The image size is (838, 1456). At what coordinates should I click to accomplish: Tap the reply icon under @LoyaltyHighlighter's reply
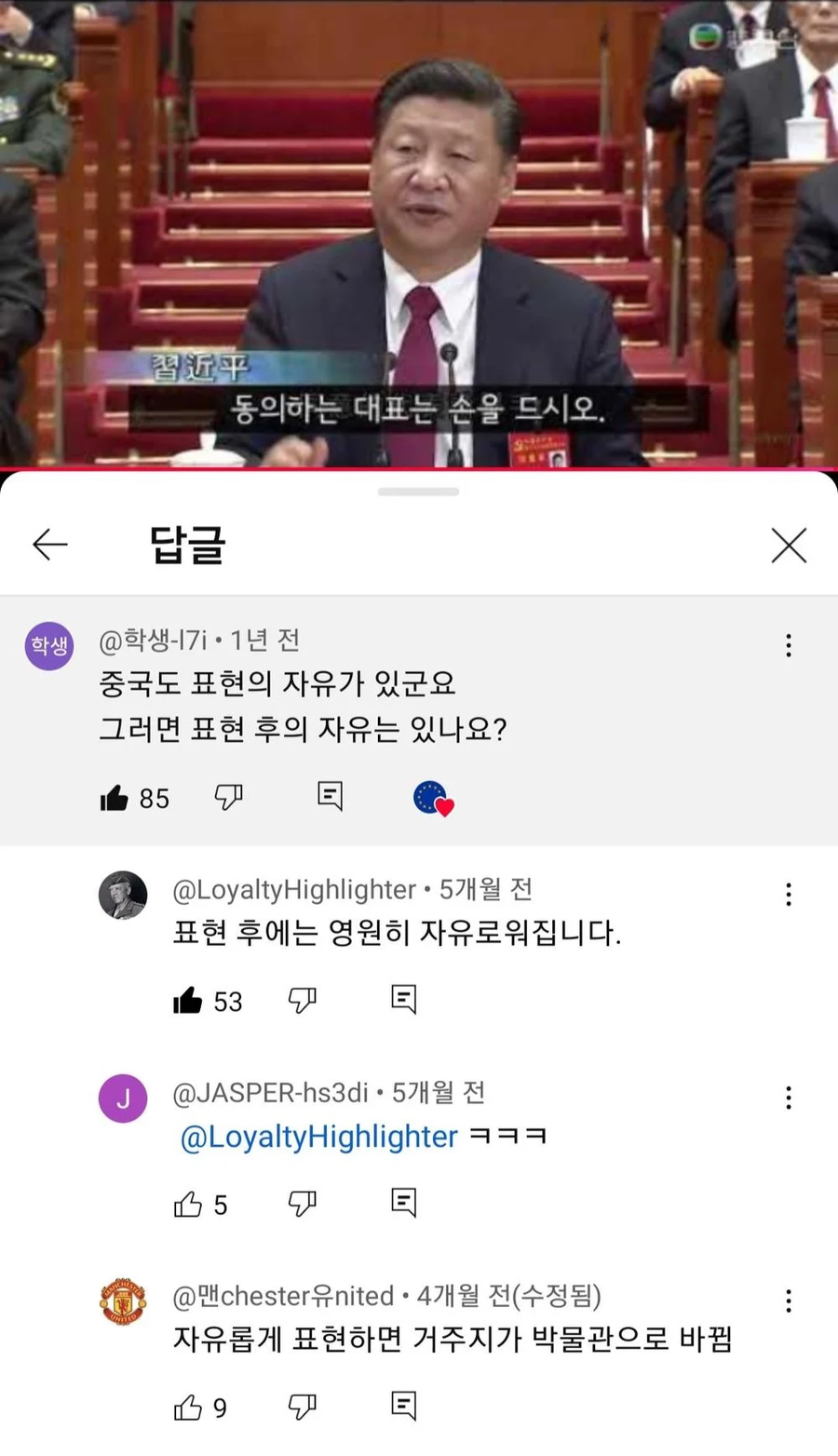click(402, 999)
